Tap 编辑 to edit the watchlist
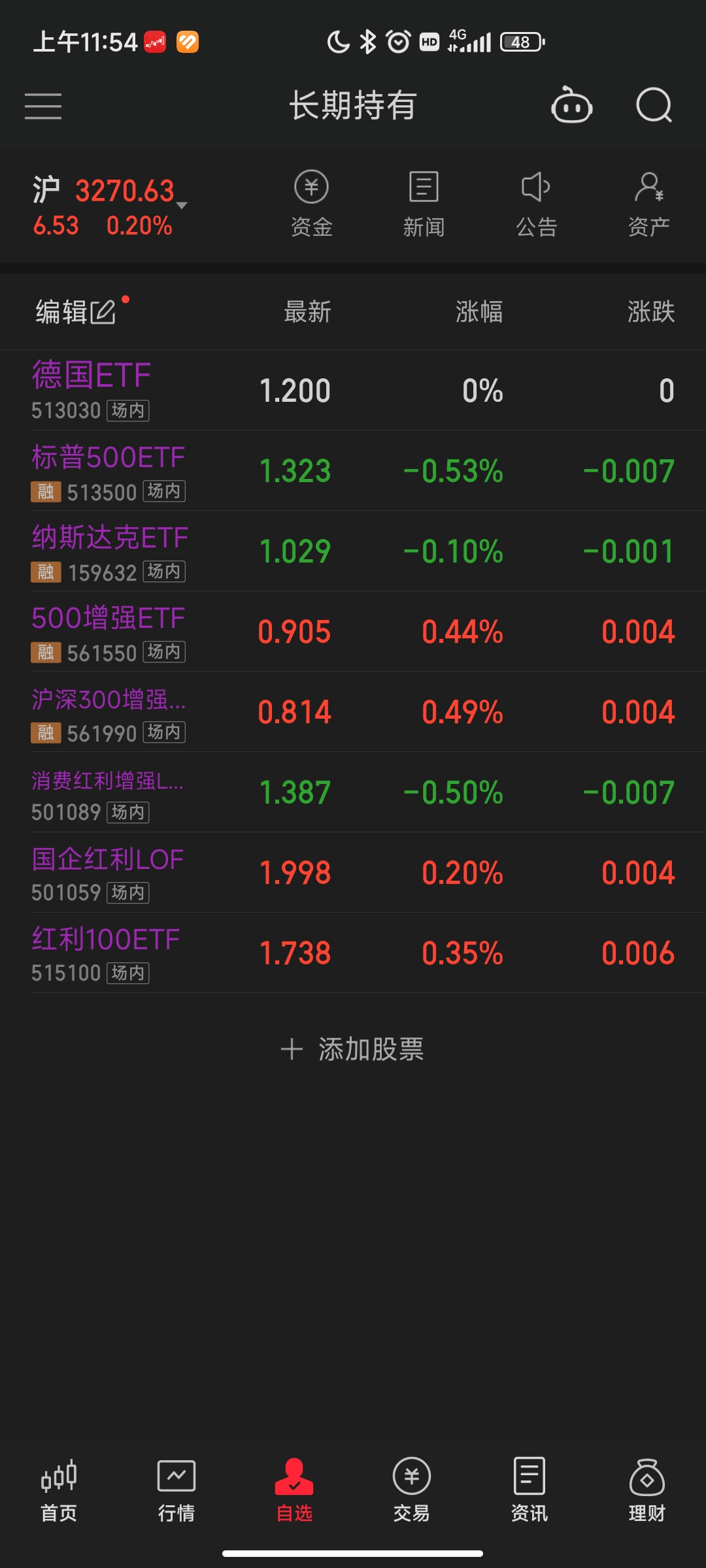This screenshot has height=1568, width=706. click(76, 312)
